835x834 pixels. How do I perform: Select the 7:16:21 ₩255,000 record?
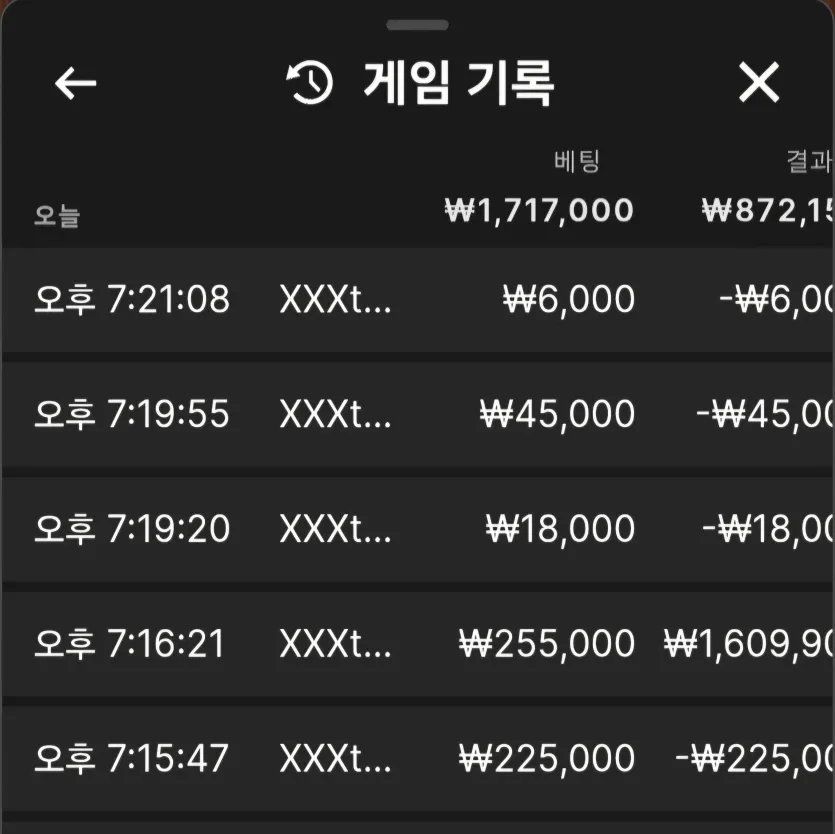[418, 644]
